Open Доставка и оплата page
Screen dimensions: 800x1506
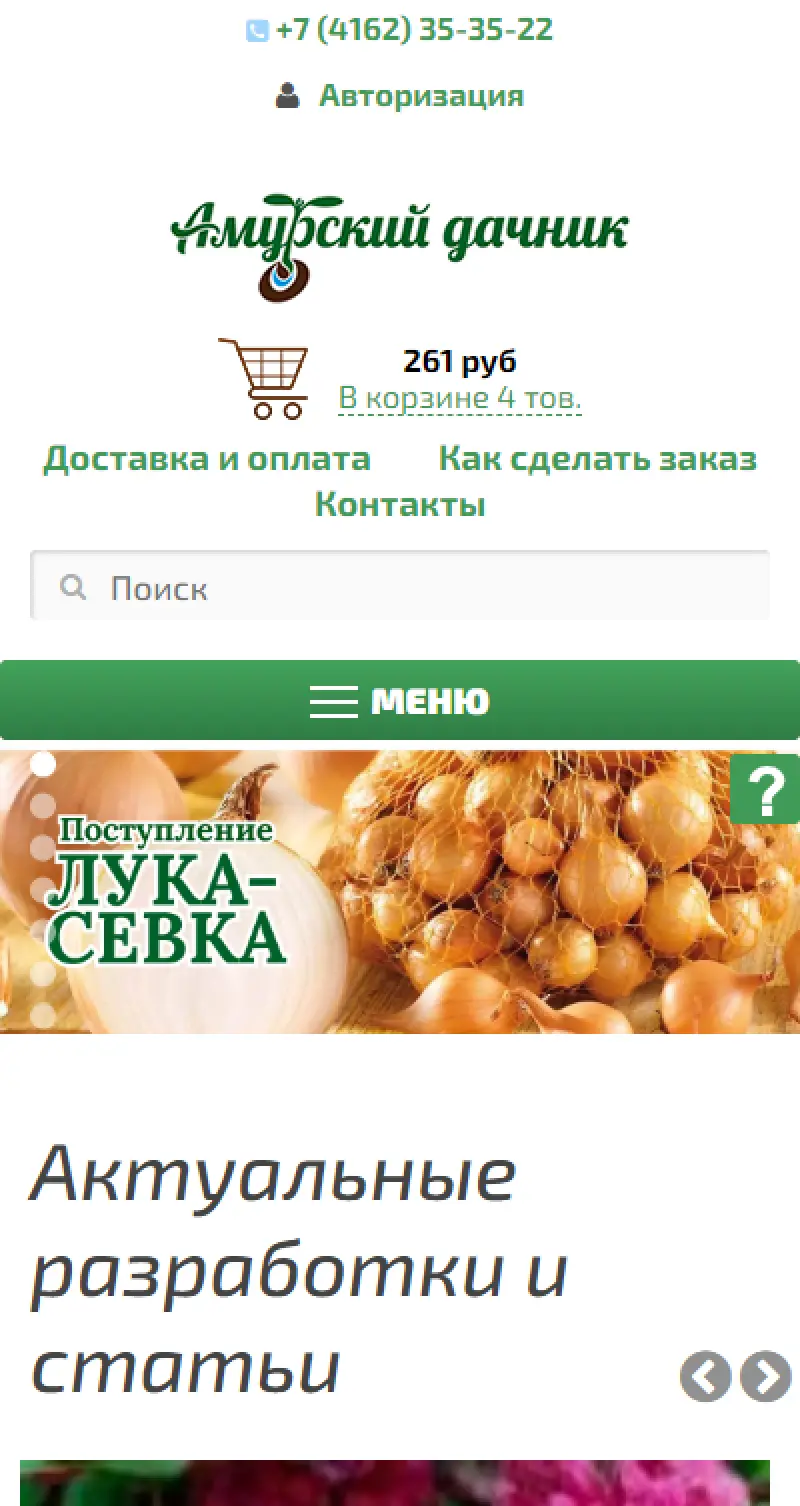[207, 459]
